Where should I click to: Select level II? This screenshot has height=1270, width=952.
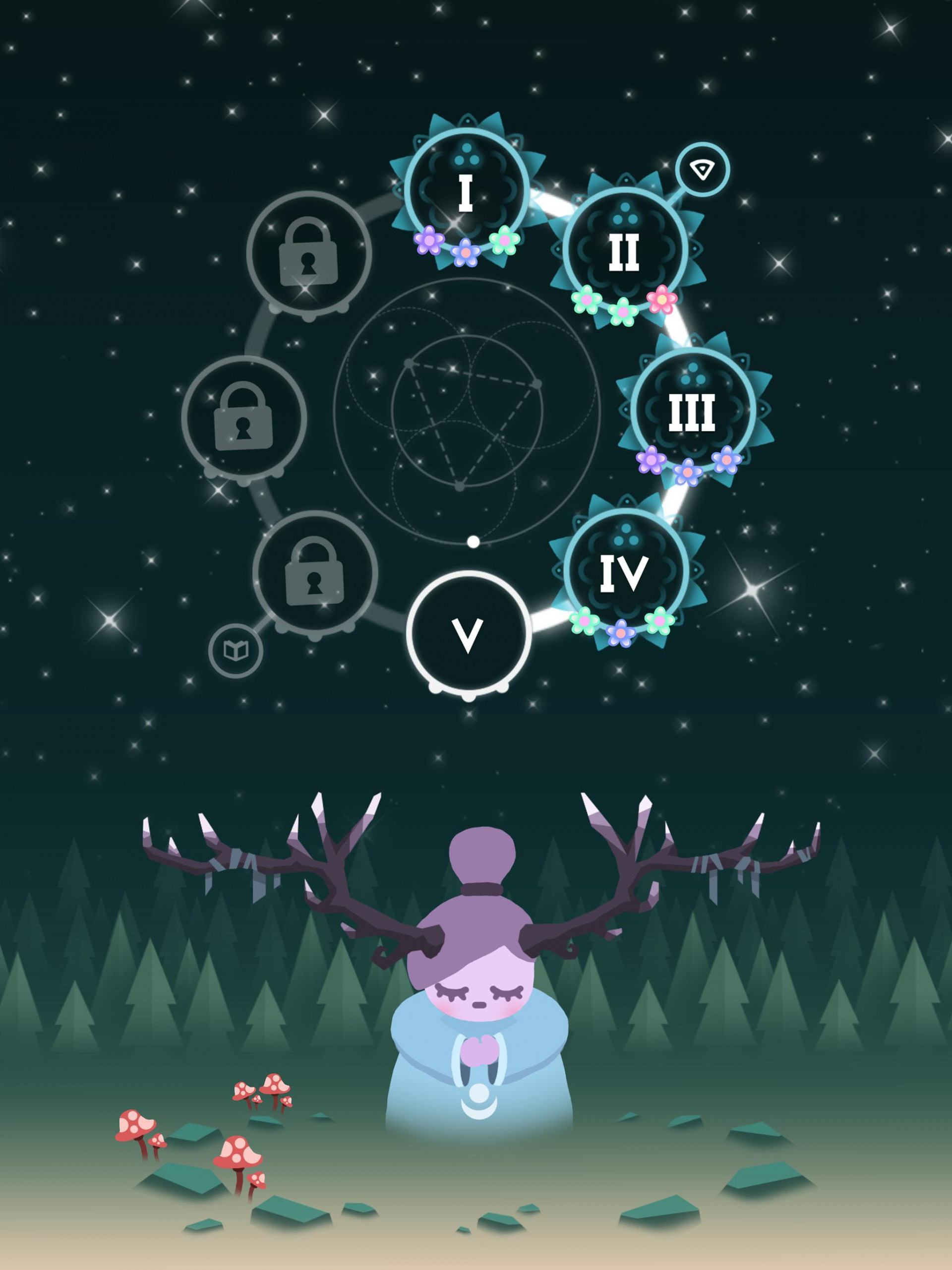(625, 251)
